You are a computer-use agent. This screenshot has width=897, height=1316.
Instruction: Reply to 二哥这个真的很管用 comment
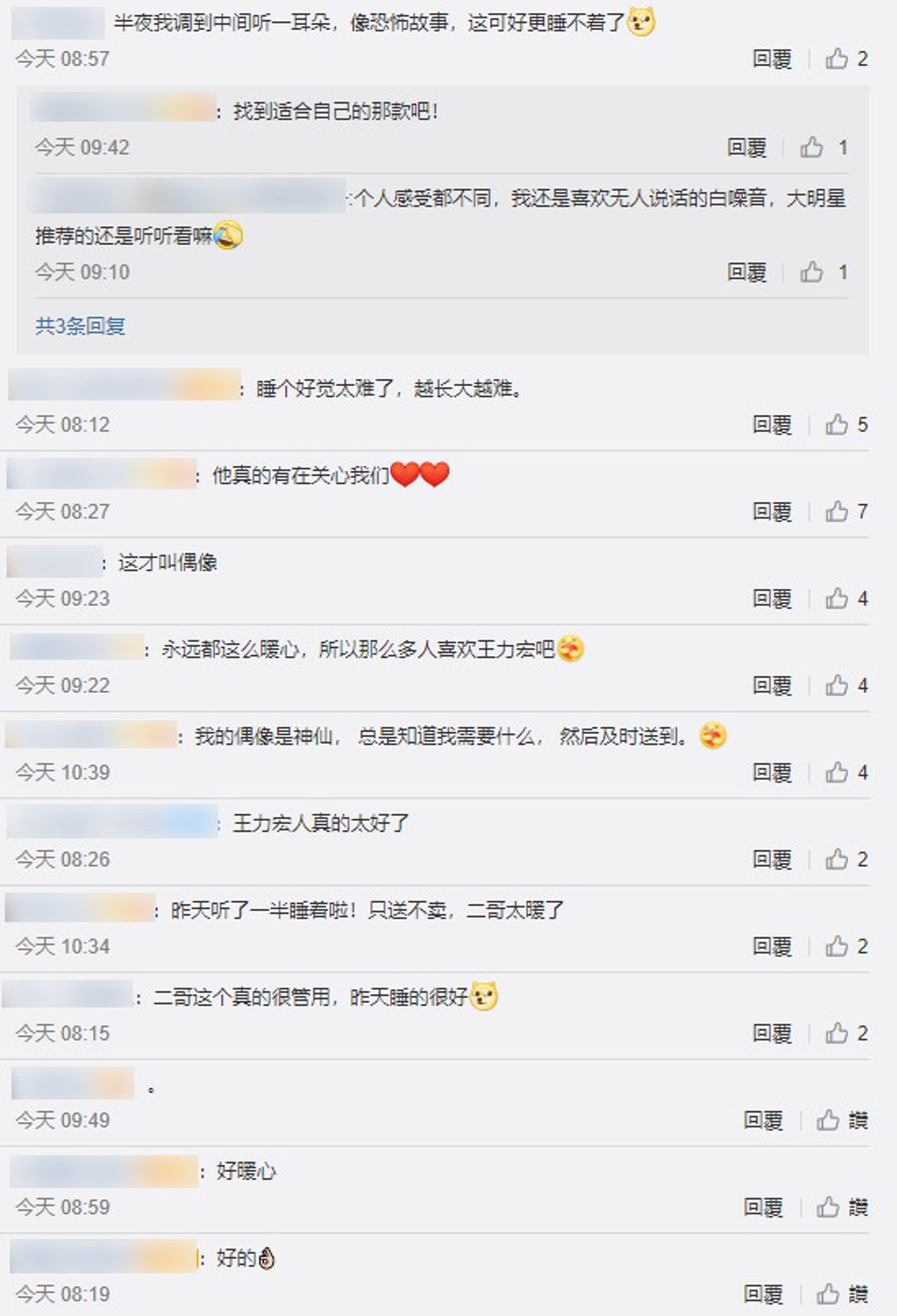click(x=772, y=1033)
